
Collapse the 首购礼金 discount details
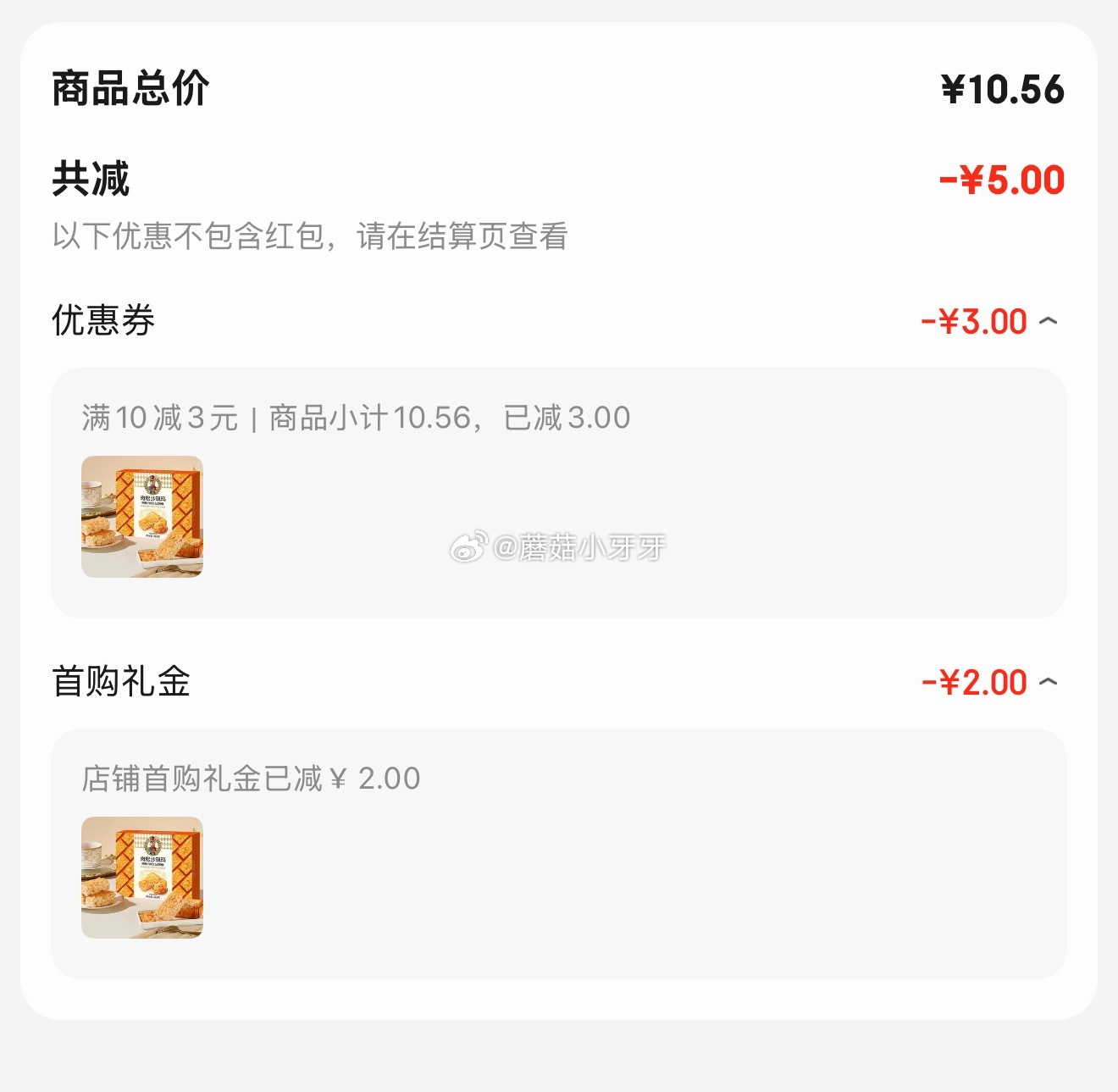(1048, 682)
